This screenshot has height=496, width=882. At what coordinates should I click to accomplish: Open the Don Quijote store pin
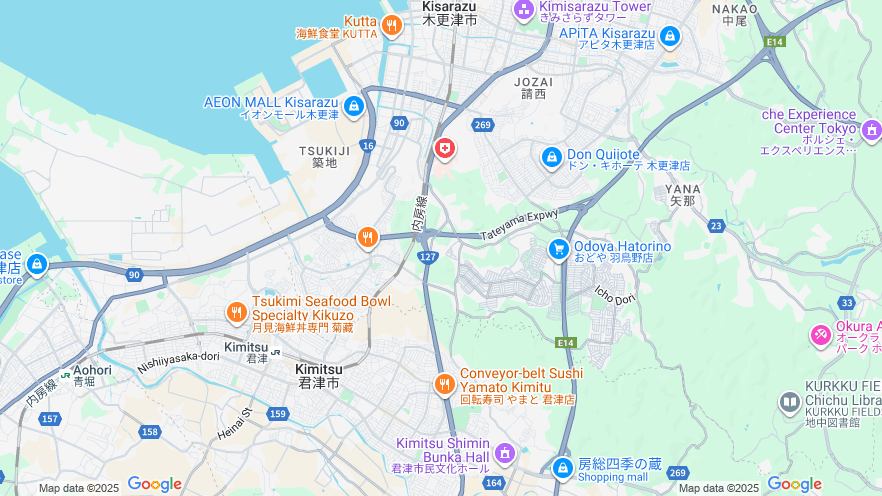pyautogui.click(x=551, y=158)
